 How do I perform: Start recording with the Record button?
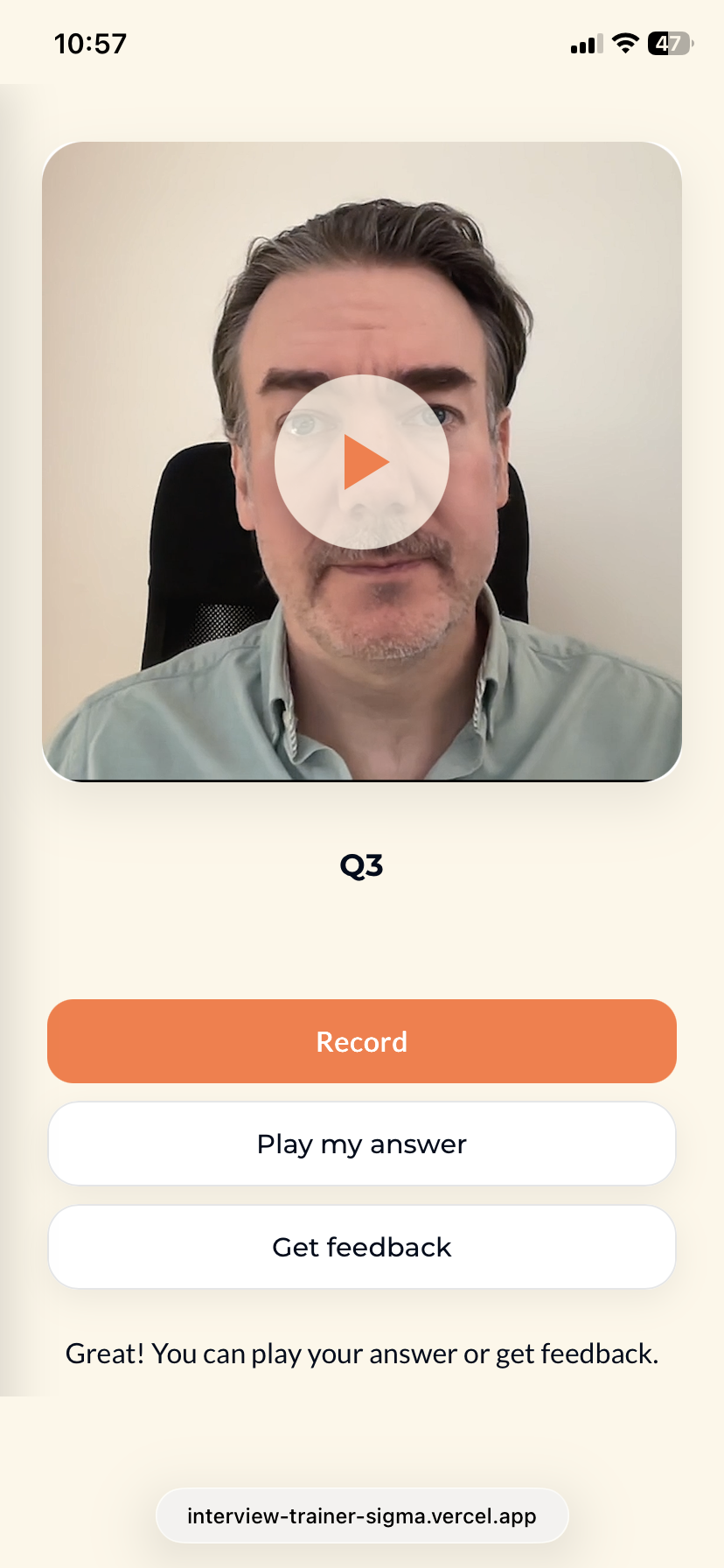362,1041
